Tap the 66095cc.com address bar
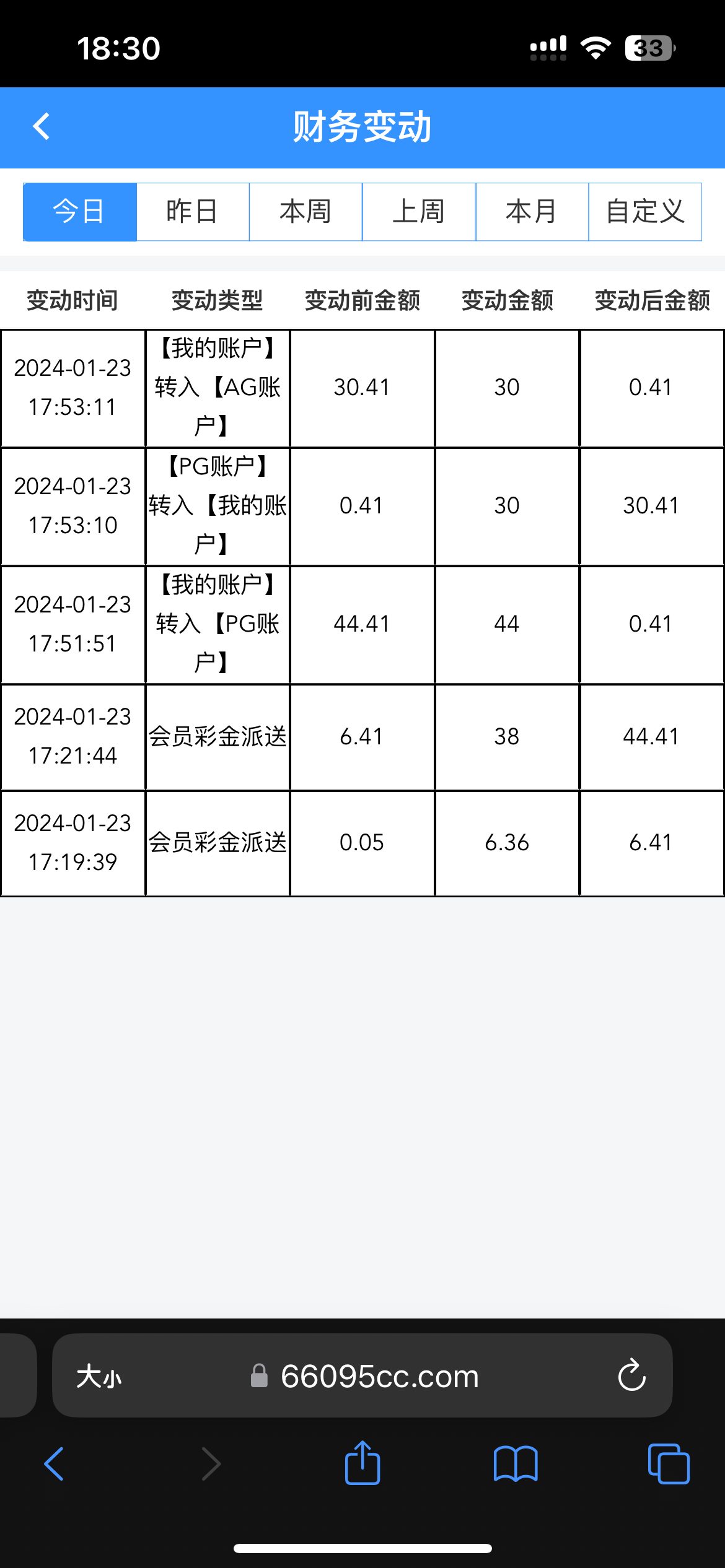 coord(378,1377)
